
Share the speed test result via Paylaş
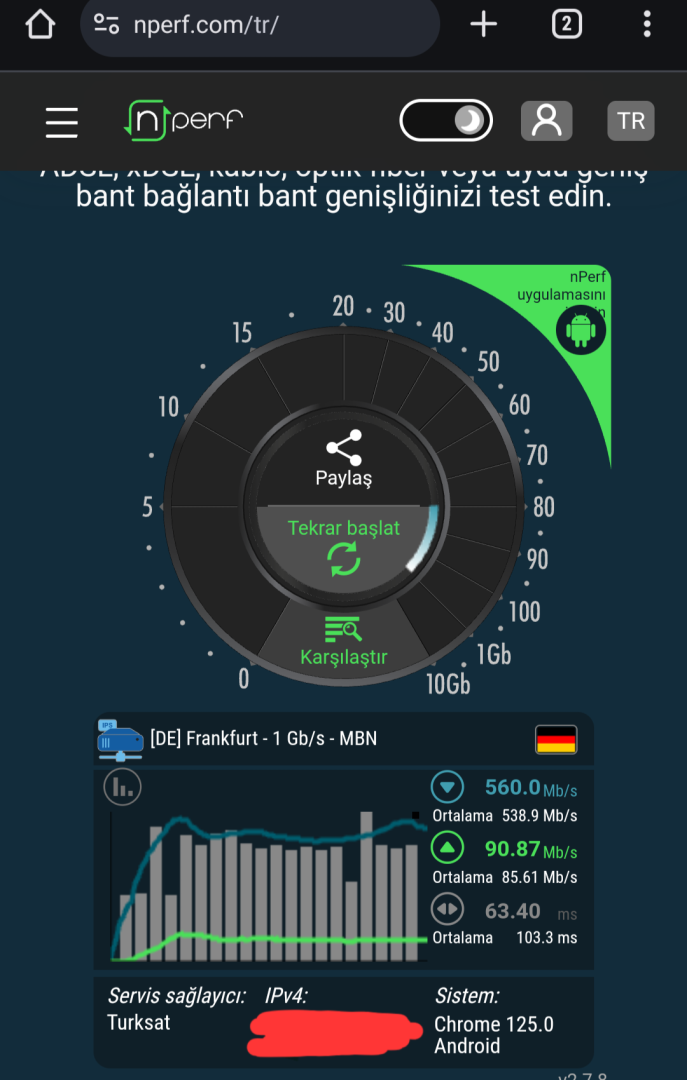click(x=344, y=460)
